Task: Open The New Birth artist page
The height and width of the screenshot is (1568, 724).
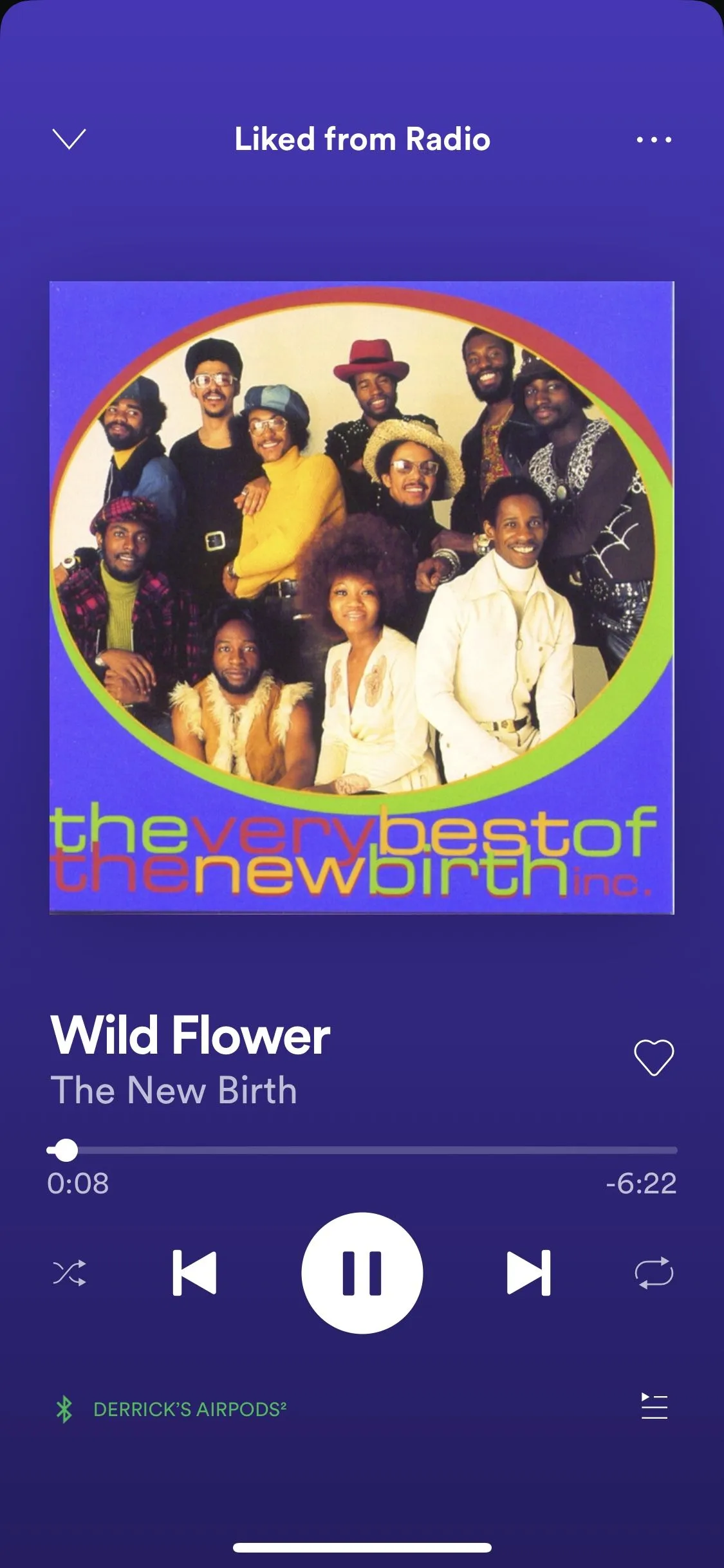Action: click(174, 1090)
